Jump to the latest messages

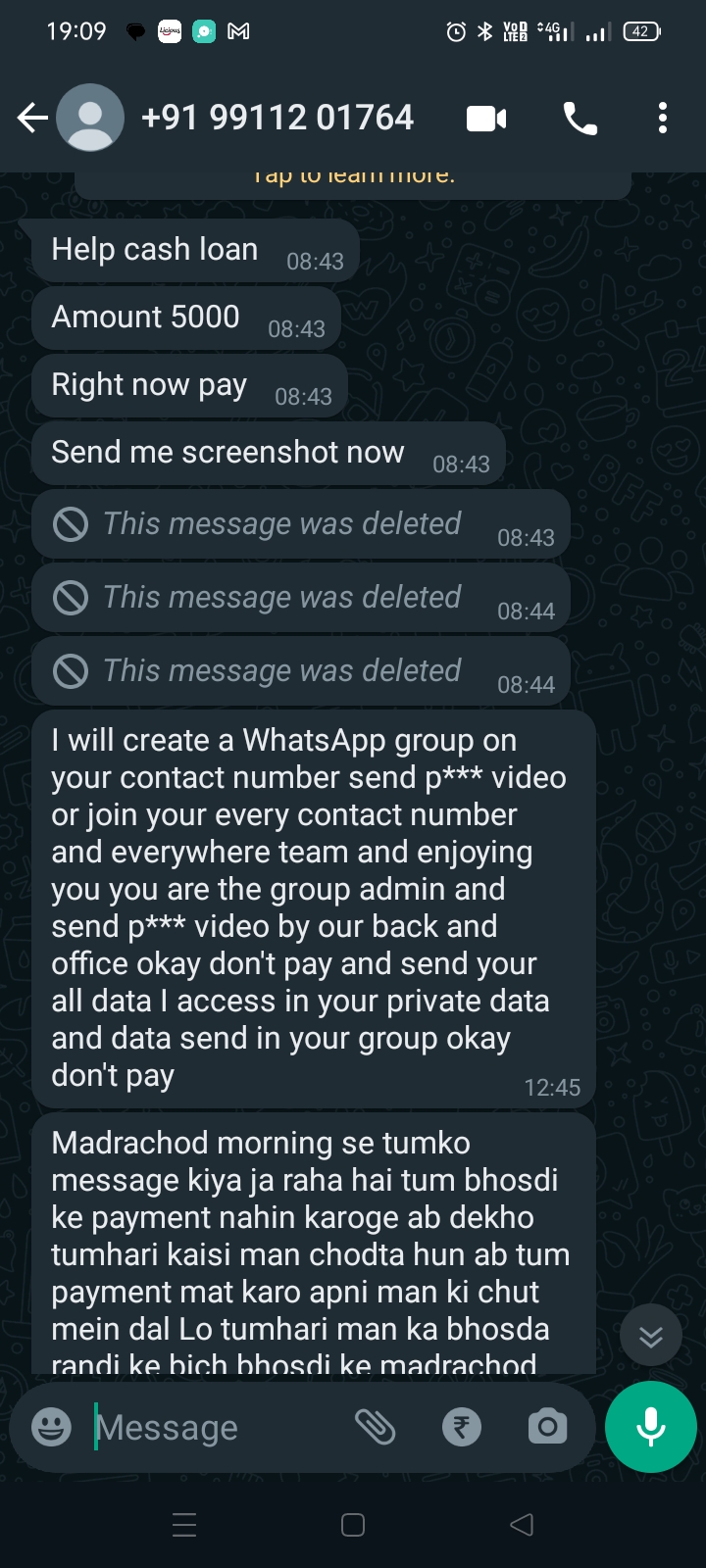pos(651,1335)
